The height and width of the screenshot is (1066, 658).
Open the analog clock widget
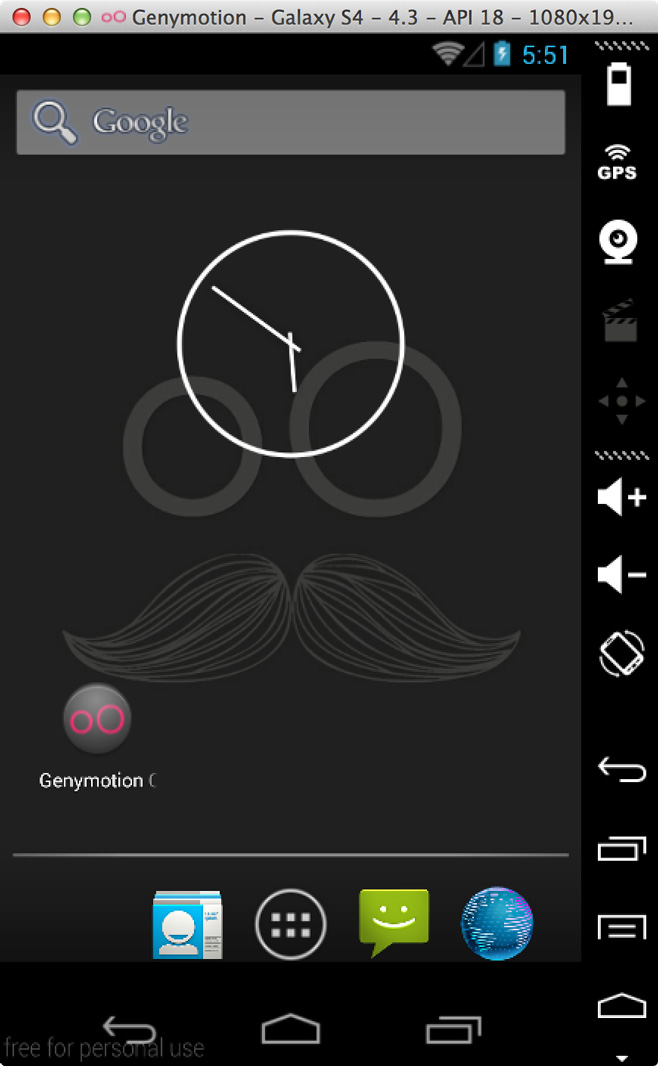tap(291, 343)
